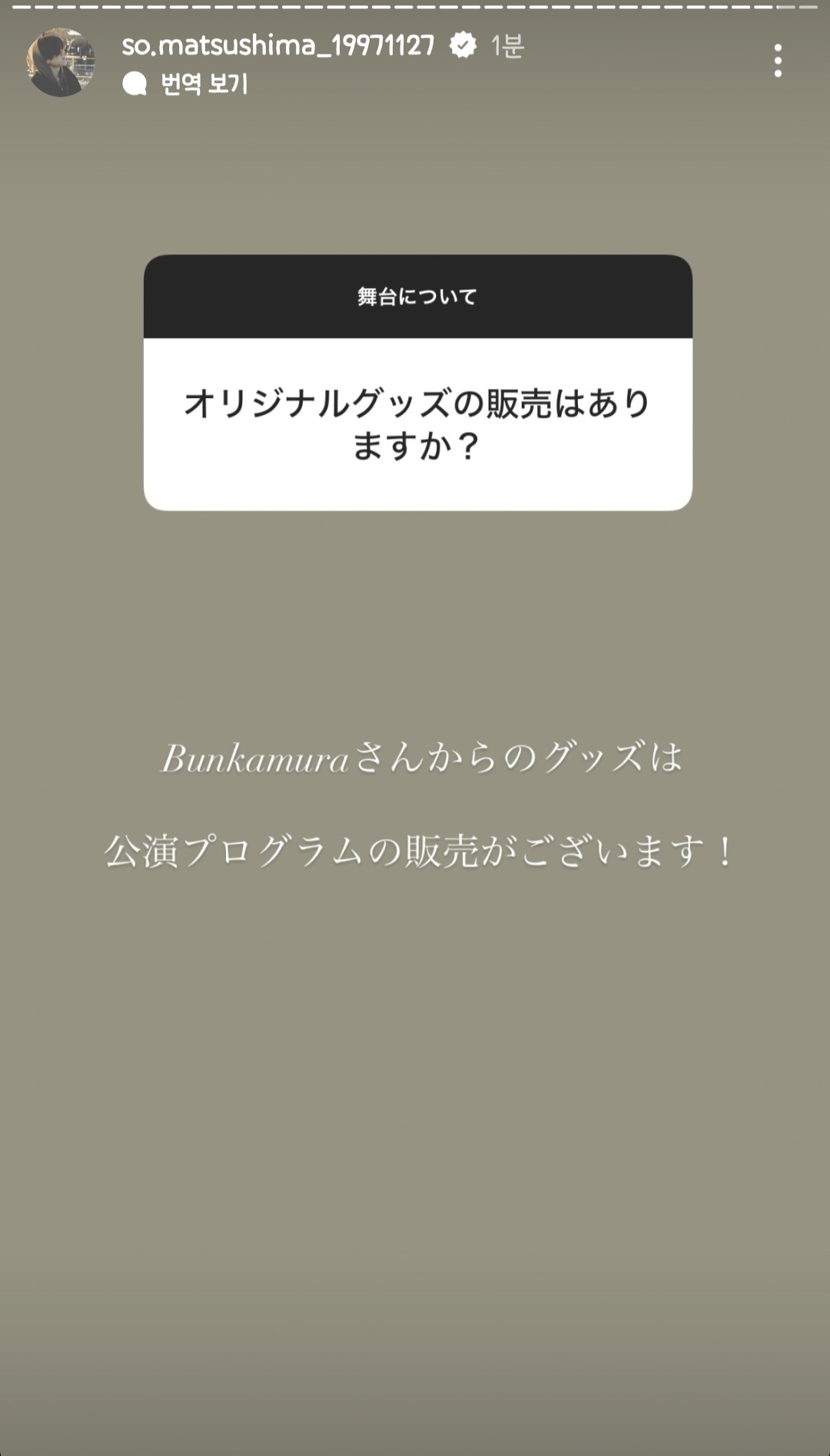Open the profile via username so.matsushima_19971127
Viewport: 830px width, 1456px height.
(x=278, y=45)
